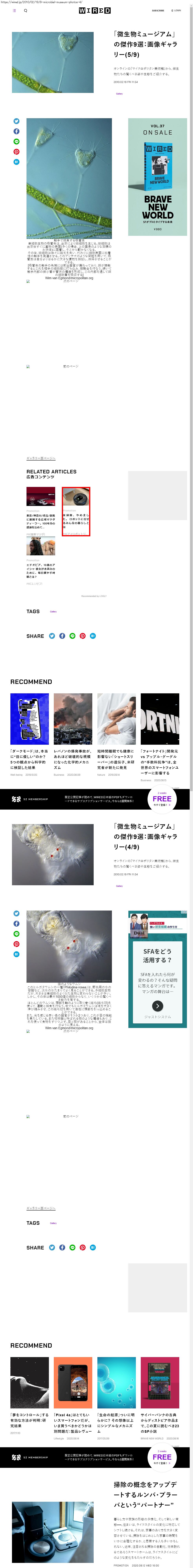Share gallery 5/9 on Pinterest from the side rail

pos(16,152)
